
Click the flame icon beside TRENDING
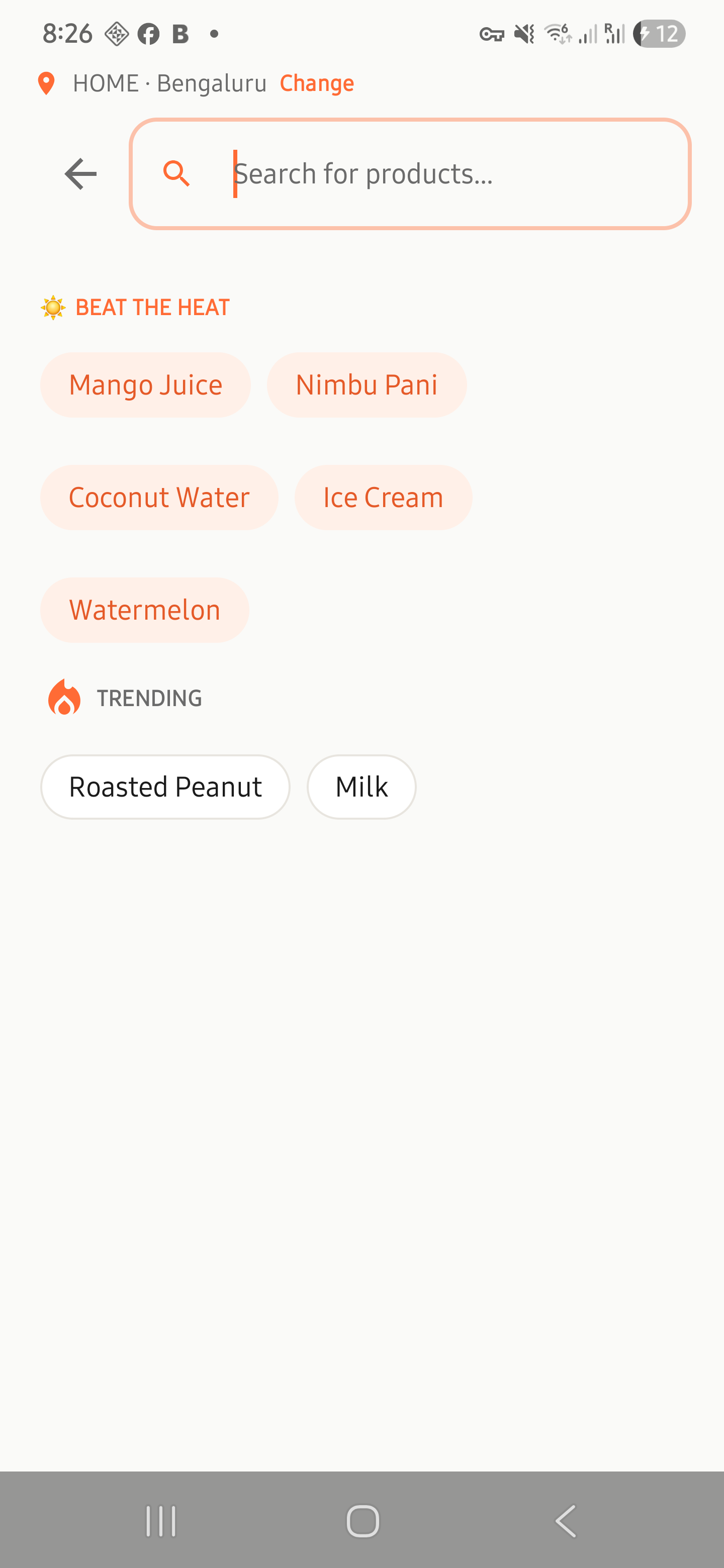[x=64, y=697]
